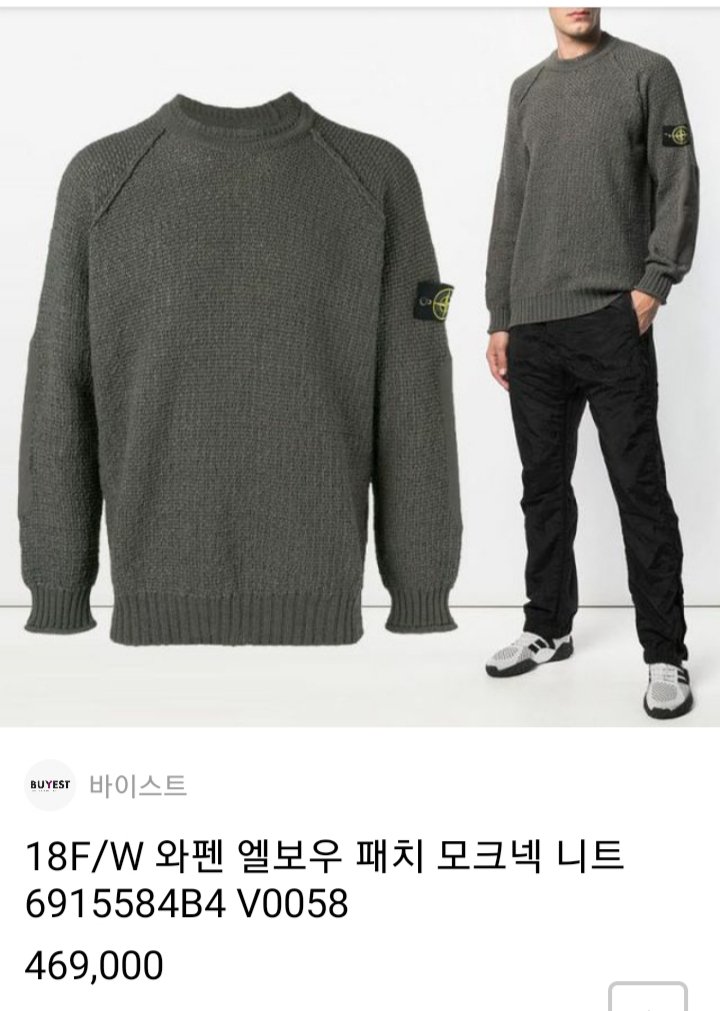
Task: Click the sweater collar in the product image
Action: pyautogui.click(x=245, y=110)
